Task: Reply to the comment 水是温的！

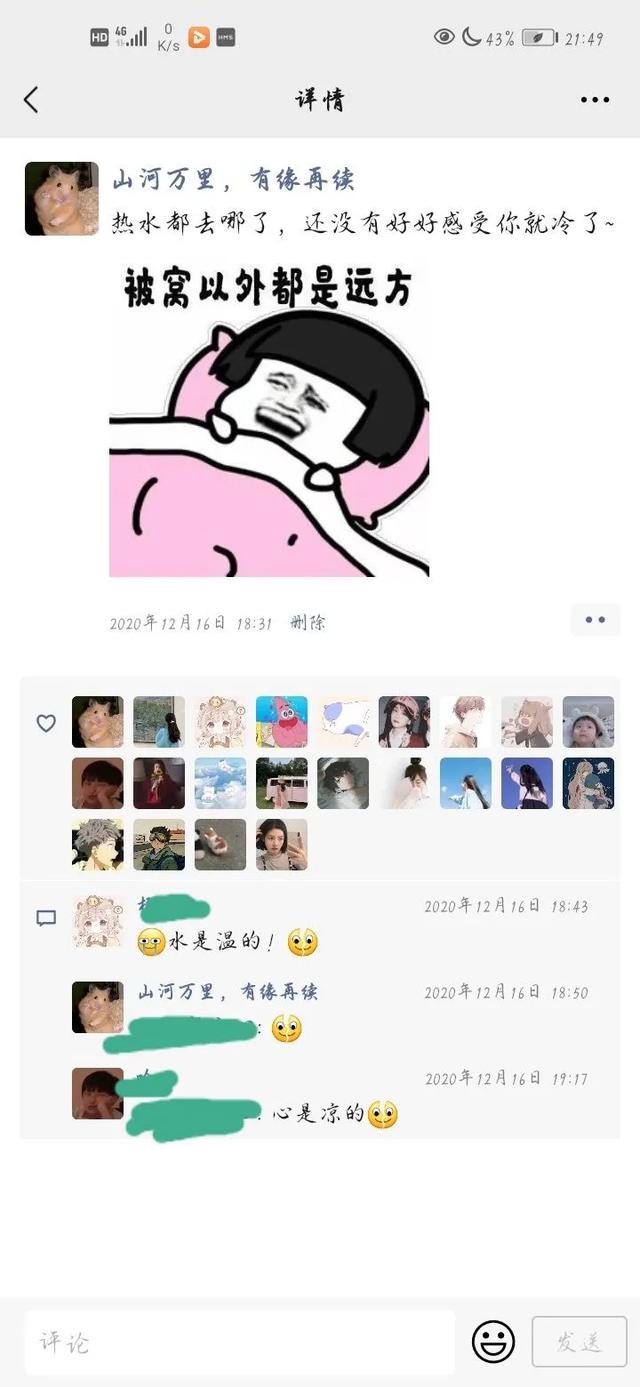Action: tap(228, 941)
